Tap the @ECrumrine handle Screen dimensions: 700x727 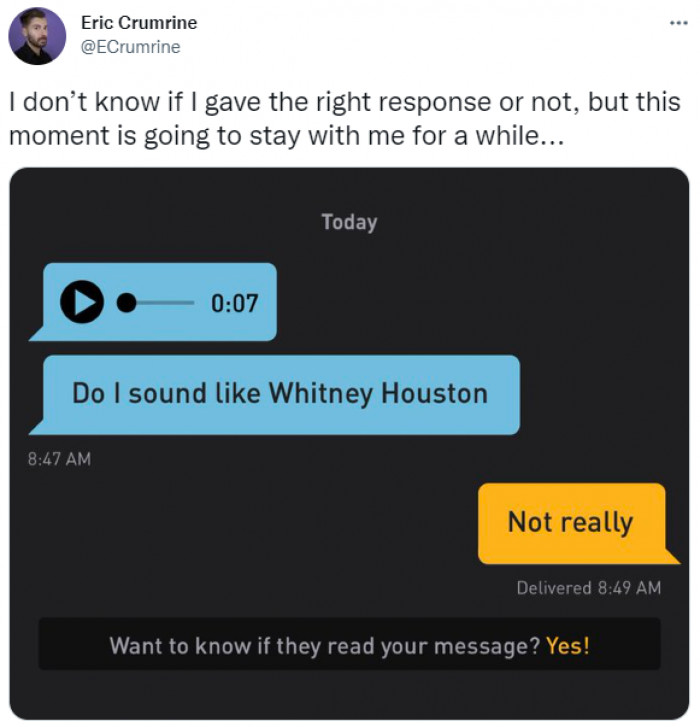pos(130,47)
